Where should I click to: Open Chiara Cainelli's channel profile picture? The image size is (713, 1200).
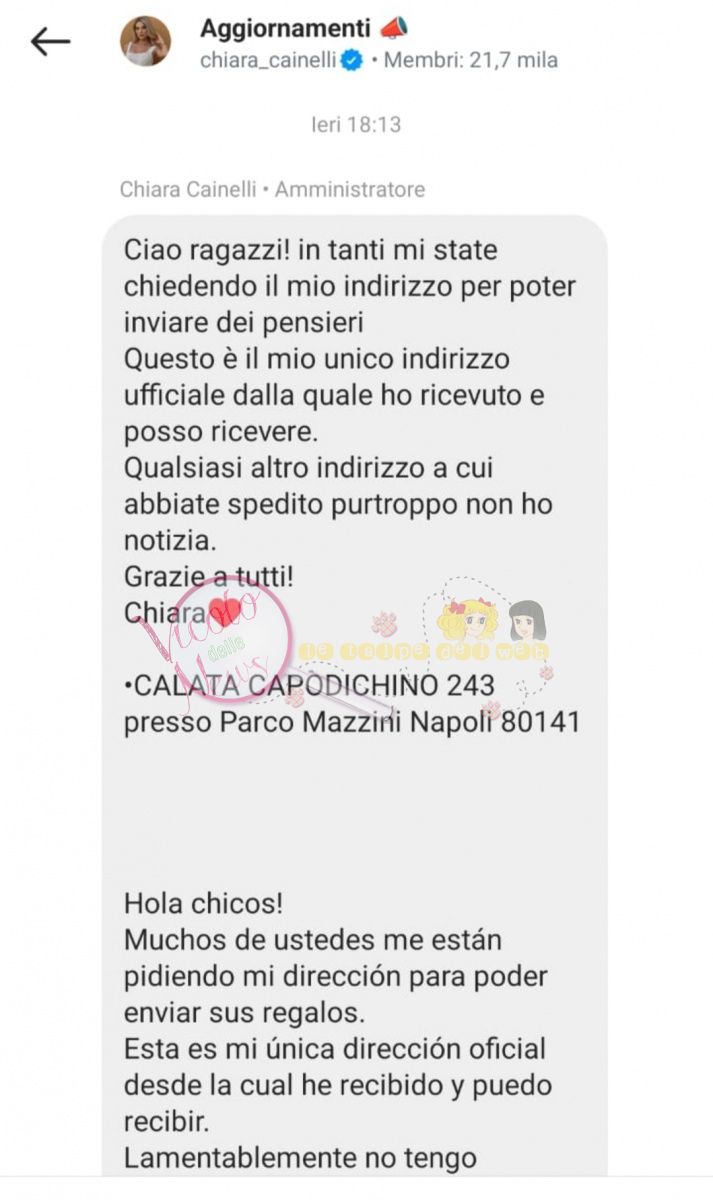coord(146,42)
